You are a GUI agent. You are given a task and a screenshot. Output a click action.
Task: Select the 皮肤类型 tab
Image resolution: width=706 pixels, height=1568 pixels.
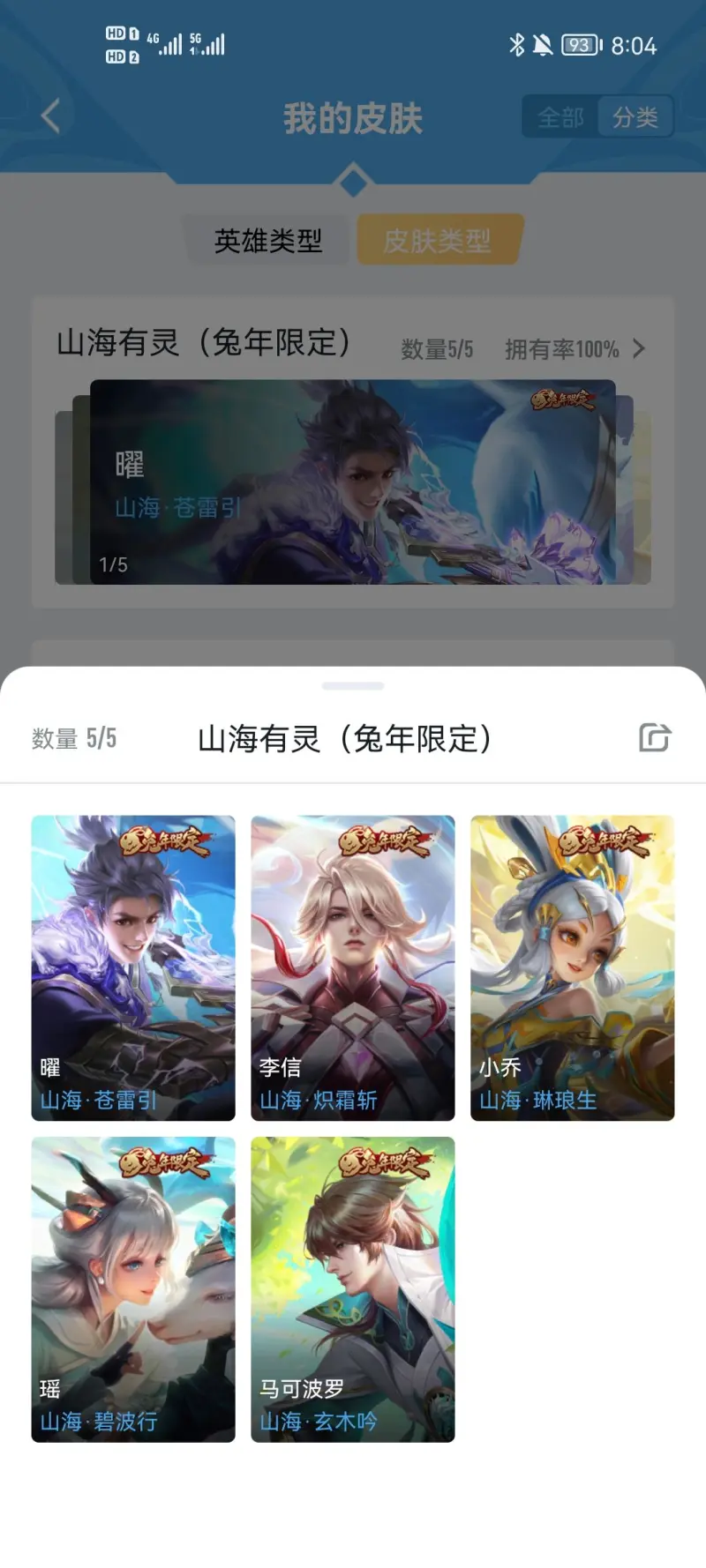coord(438,240)
